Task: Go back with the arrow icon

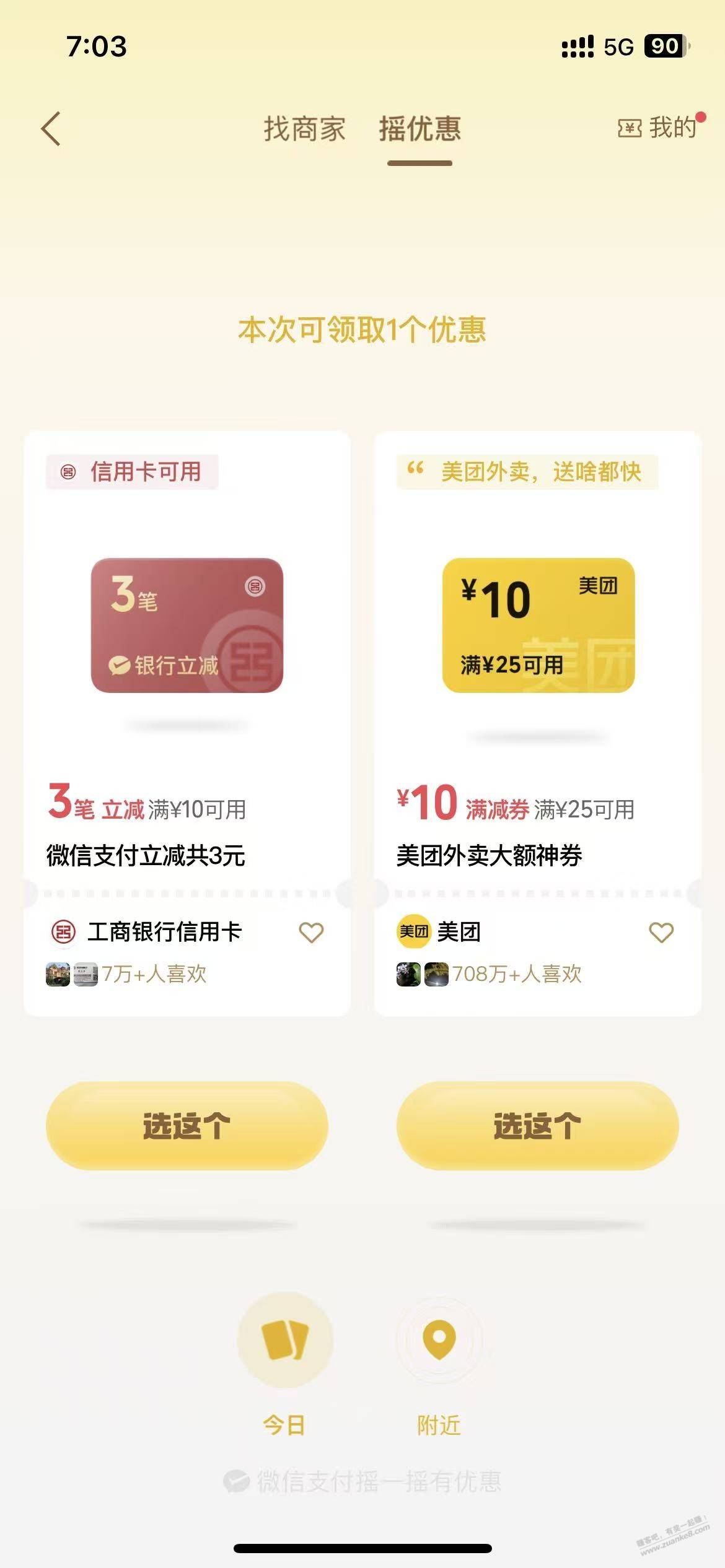Action: tap(51, 129)
